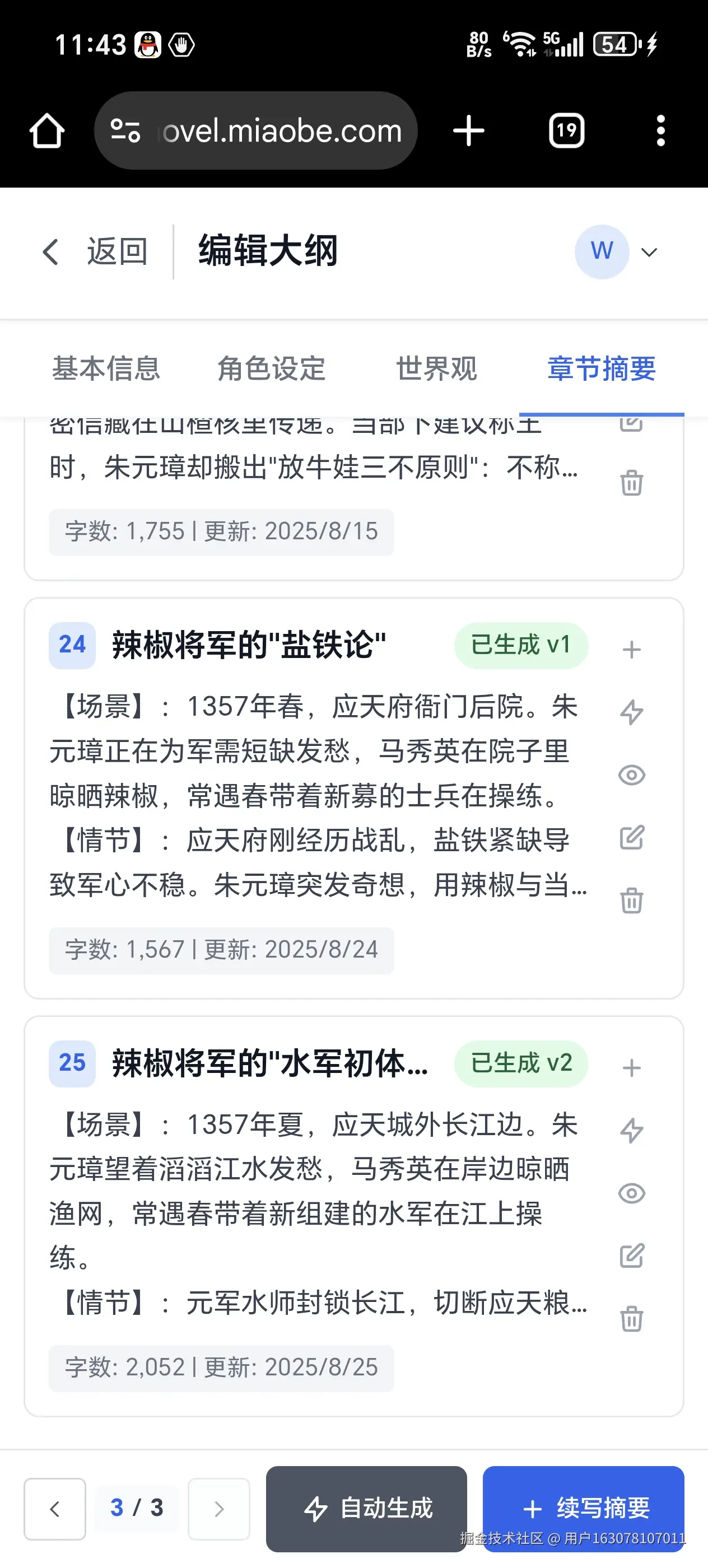Open a new browser tab

pos(468,130)
